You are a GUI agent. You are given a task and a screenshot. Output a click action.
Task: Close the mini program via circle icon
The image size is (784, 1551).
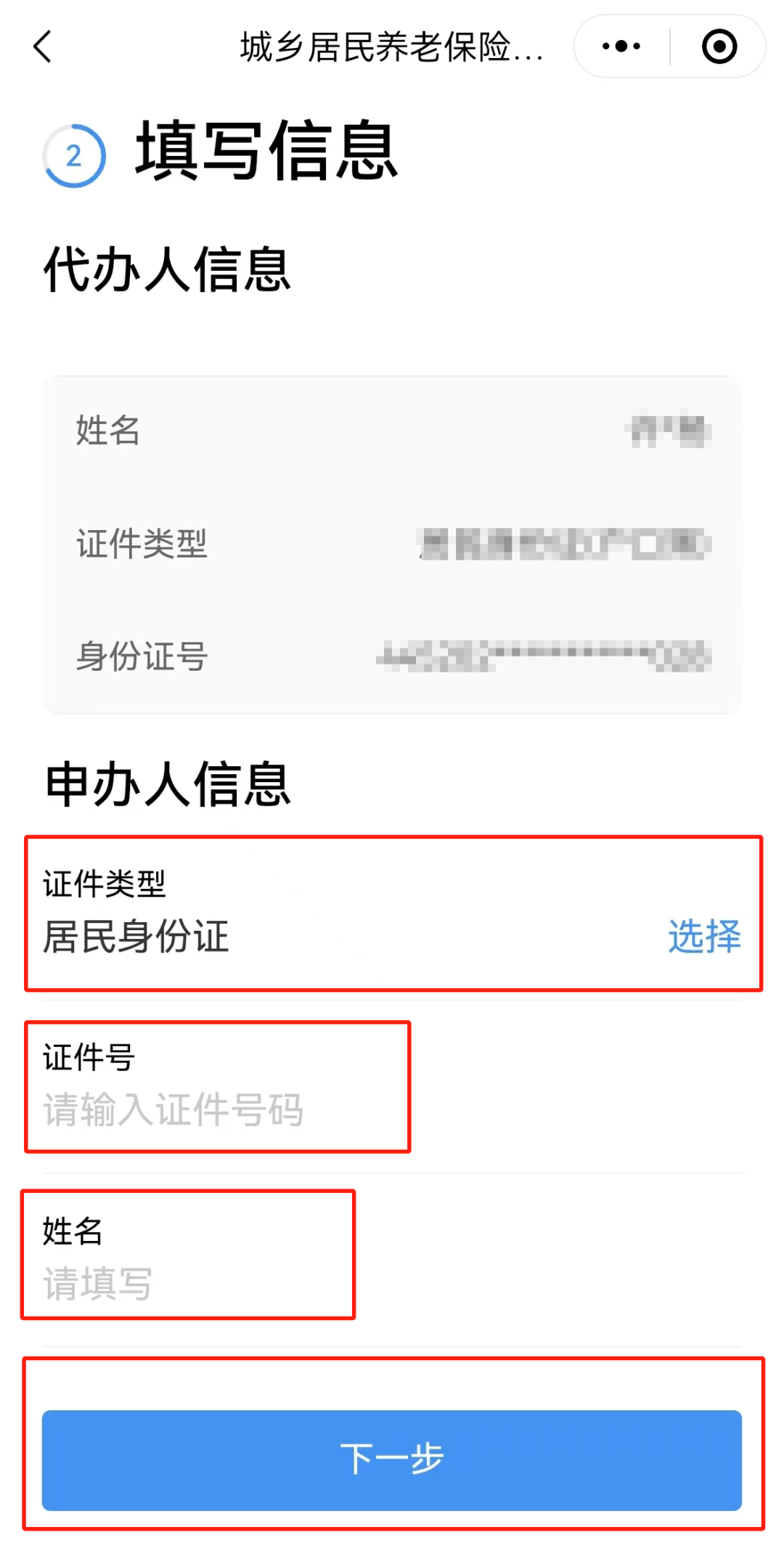(719, 47)
